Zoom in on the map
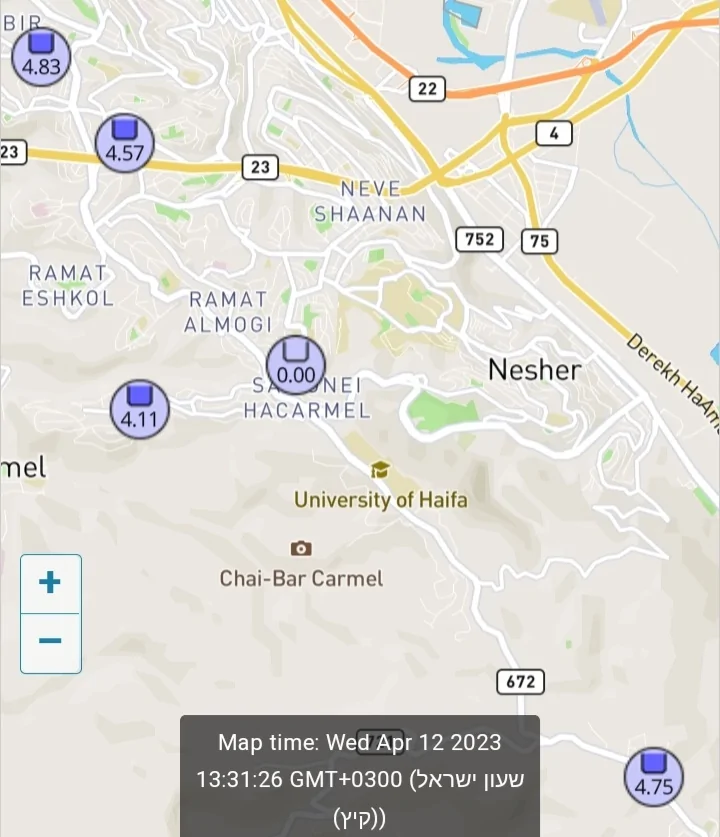This screenshot has width=720, height=837. point(50,583)
